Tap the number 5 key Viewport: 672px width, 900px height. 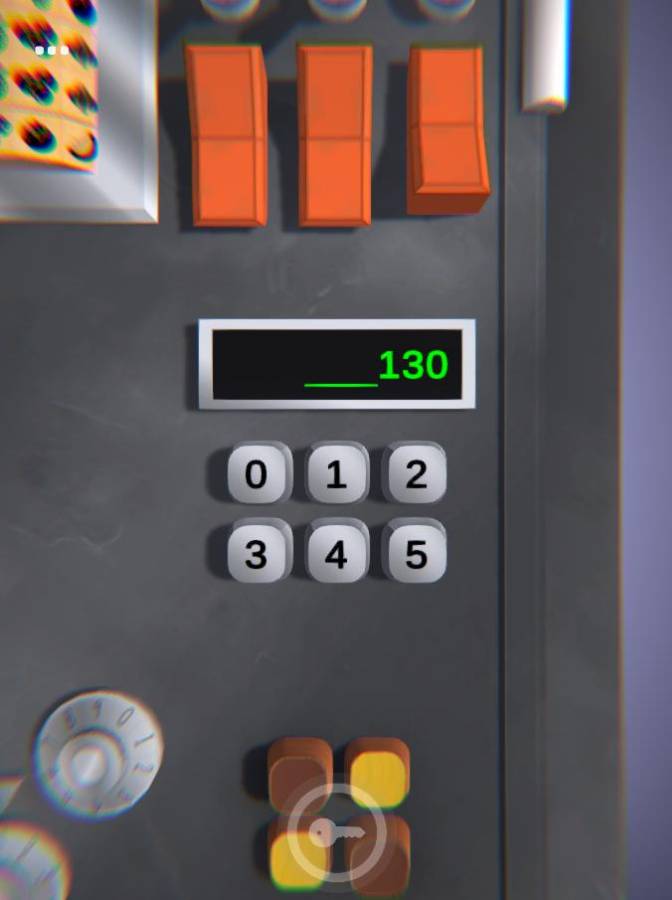click(415, 553)
